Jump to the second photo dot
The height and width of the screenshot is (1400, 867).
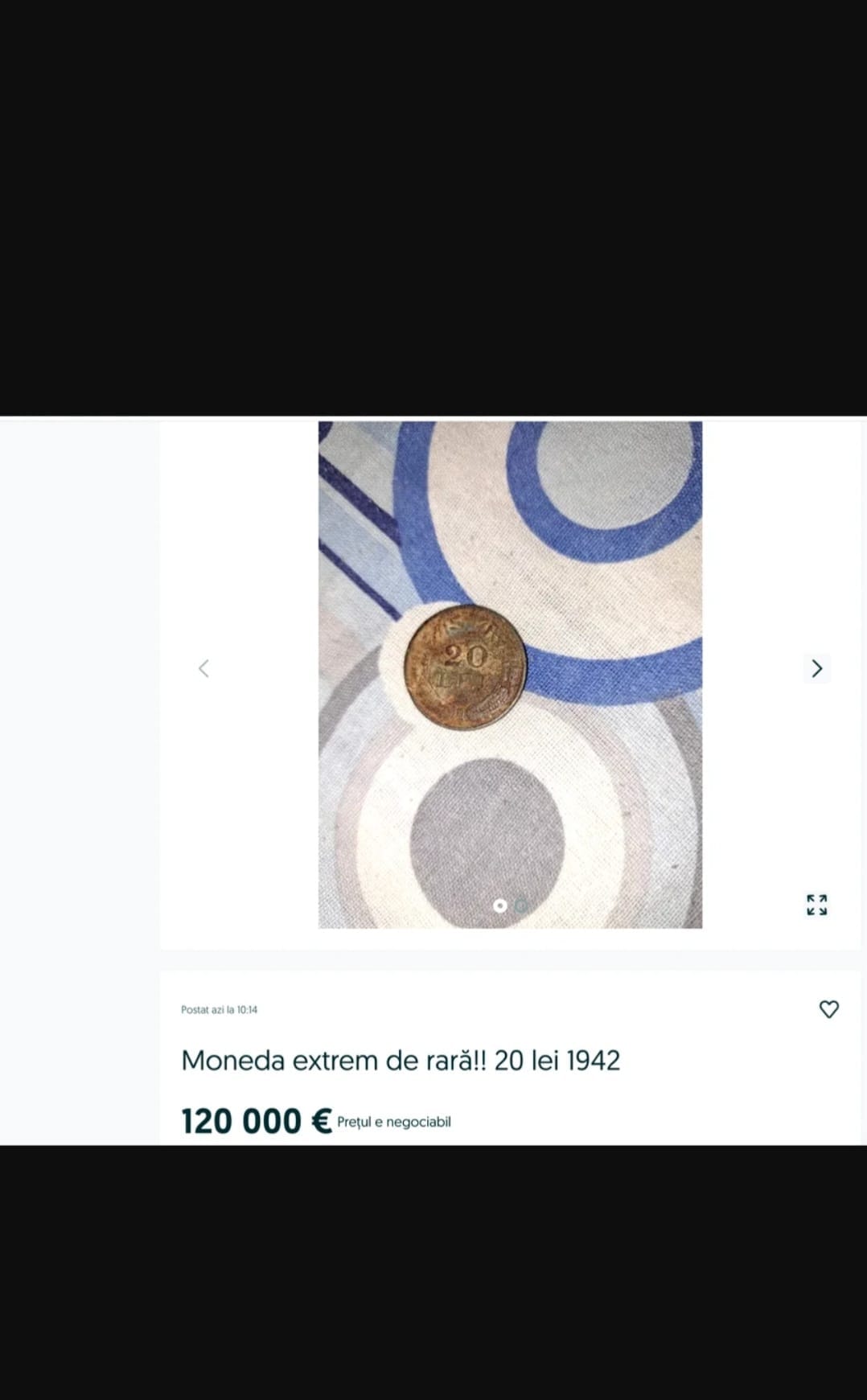pyautogui.click(x=520, y=905)
